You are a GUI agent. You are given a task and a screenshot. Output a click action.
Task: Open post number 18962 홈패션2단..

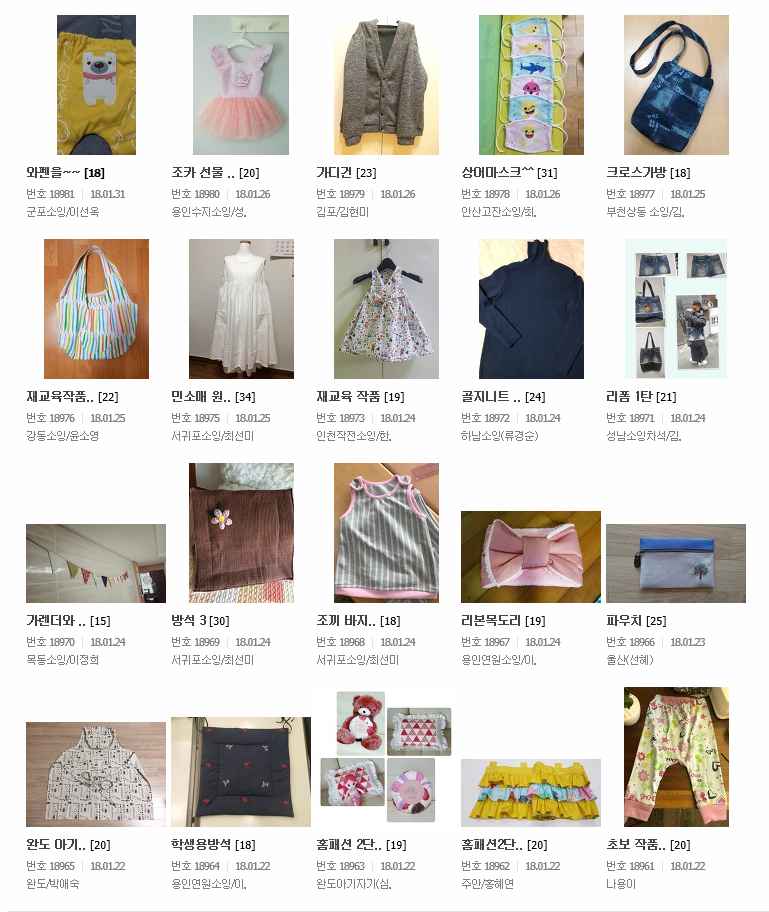pyautogui.click(x=531, y=791)
